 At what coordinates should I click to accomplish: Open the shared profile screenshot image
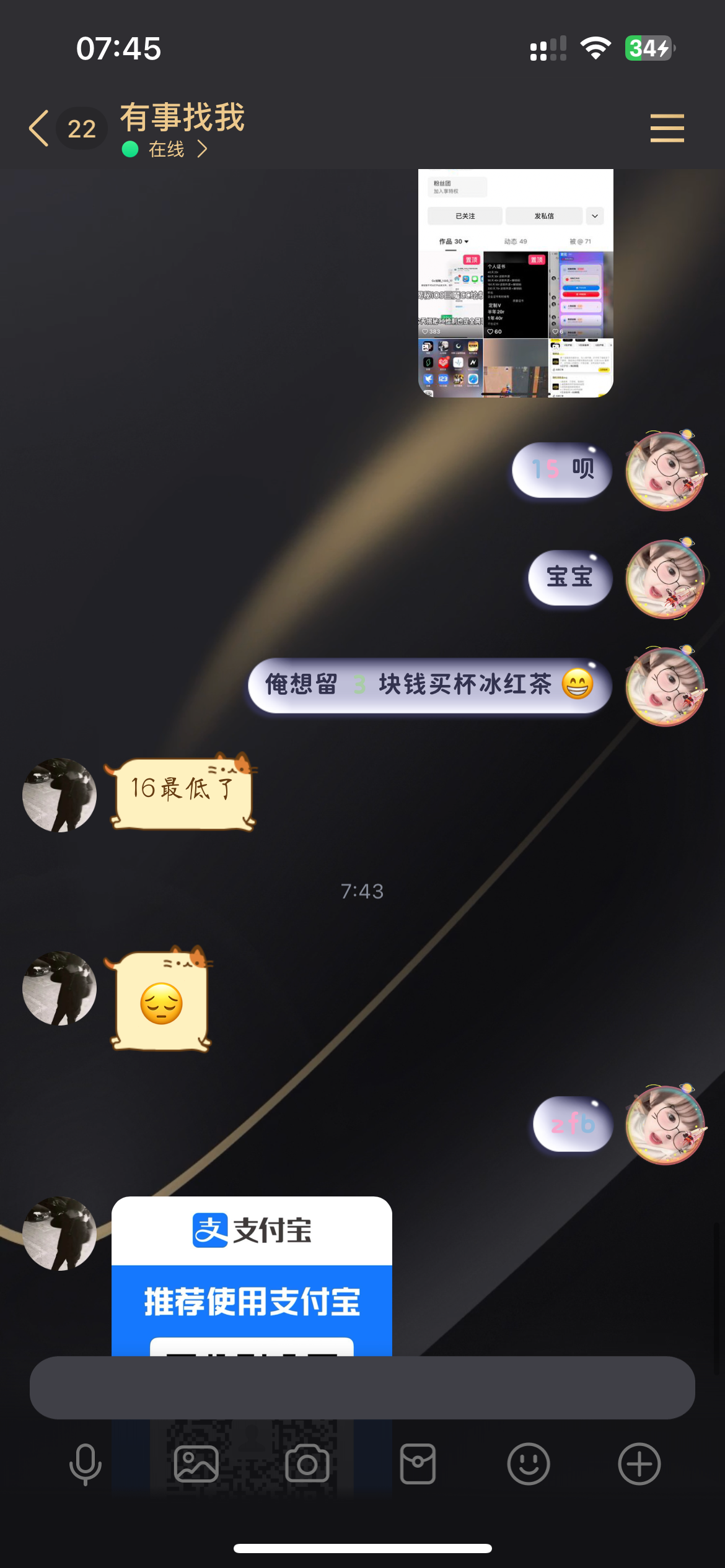[516, 283]
